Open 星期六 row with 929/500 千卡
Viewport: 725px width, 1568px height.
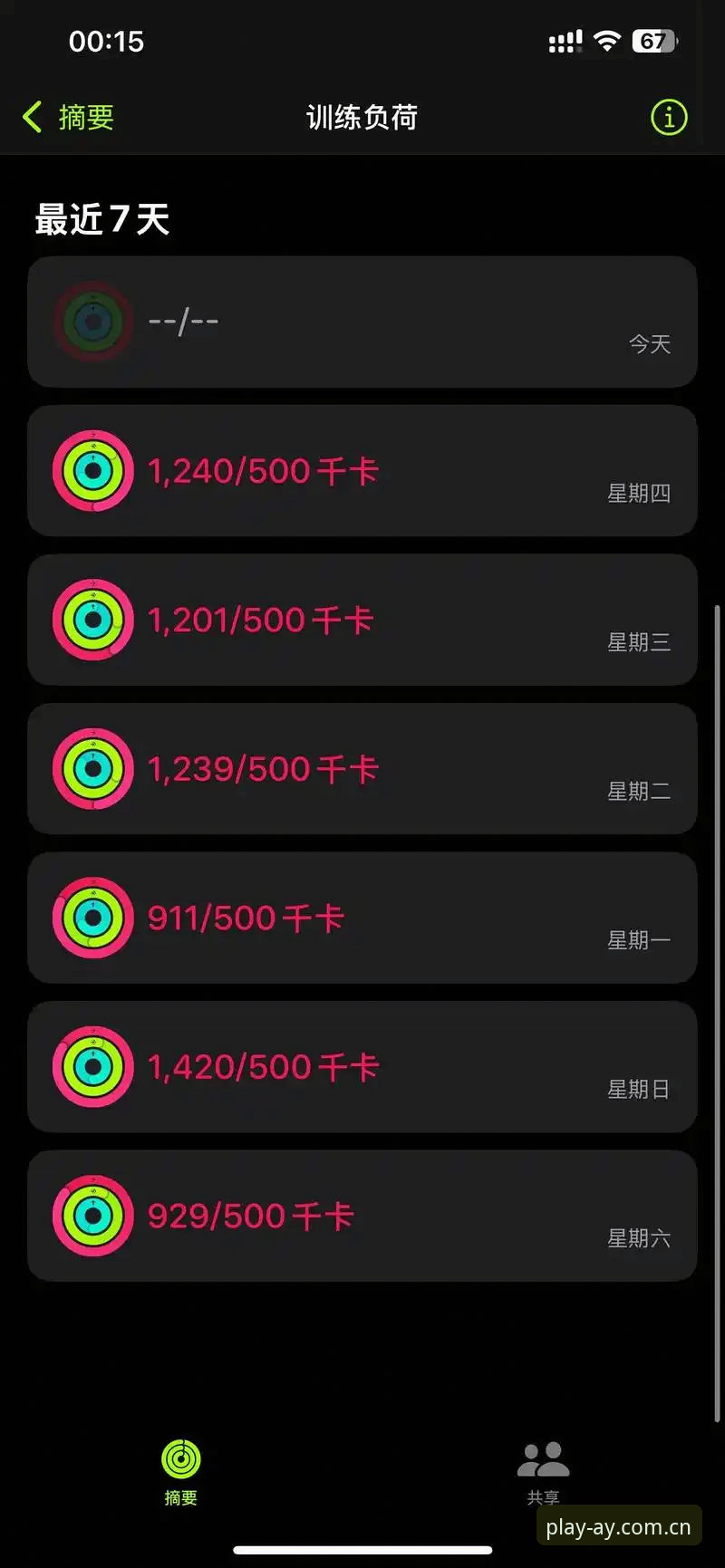(x=362, y=1216)
